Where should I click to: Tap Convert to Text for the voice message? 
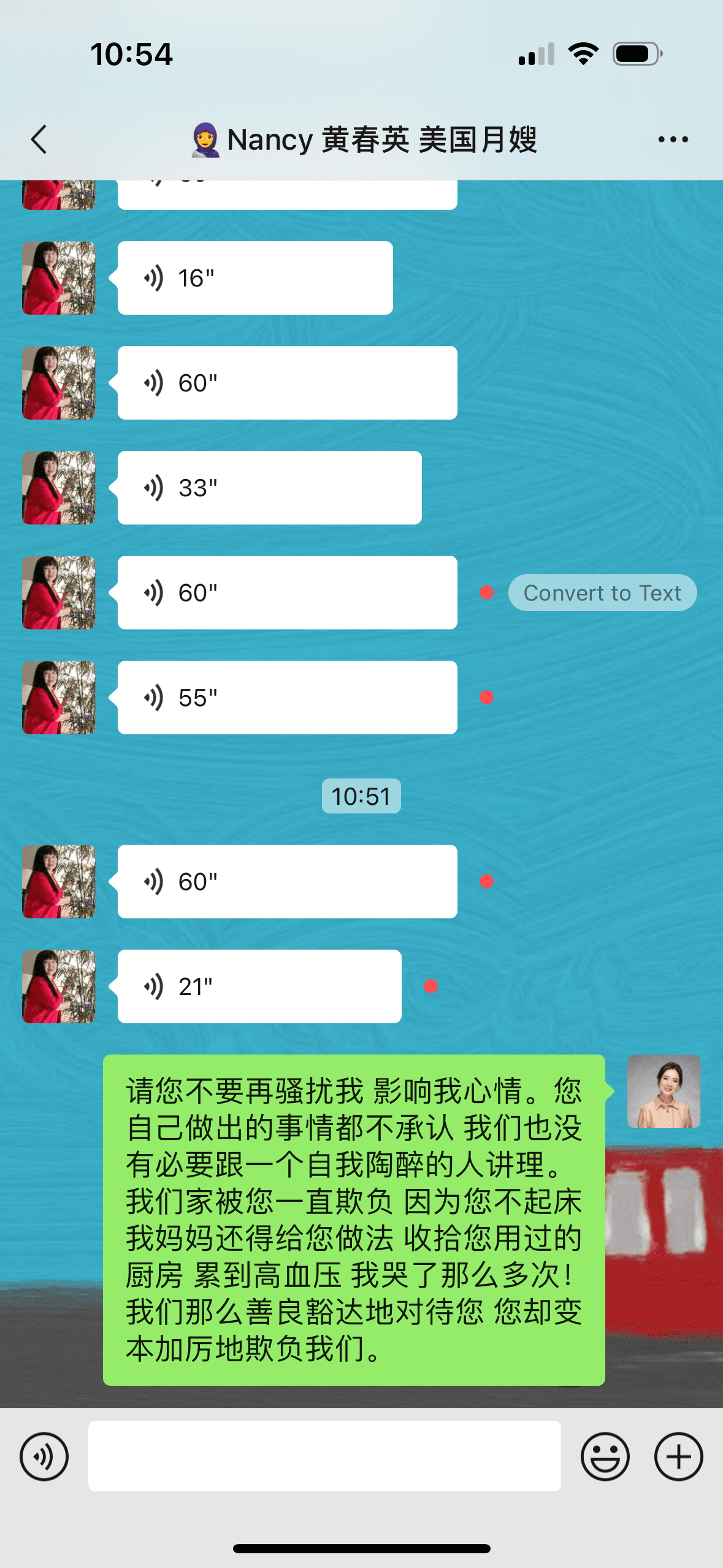pos(602,593)
